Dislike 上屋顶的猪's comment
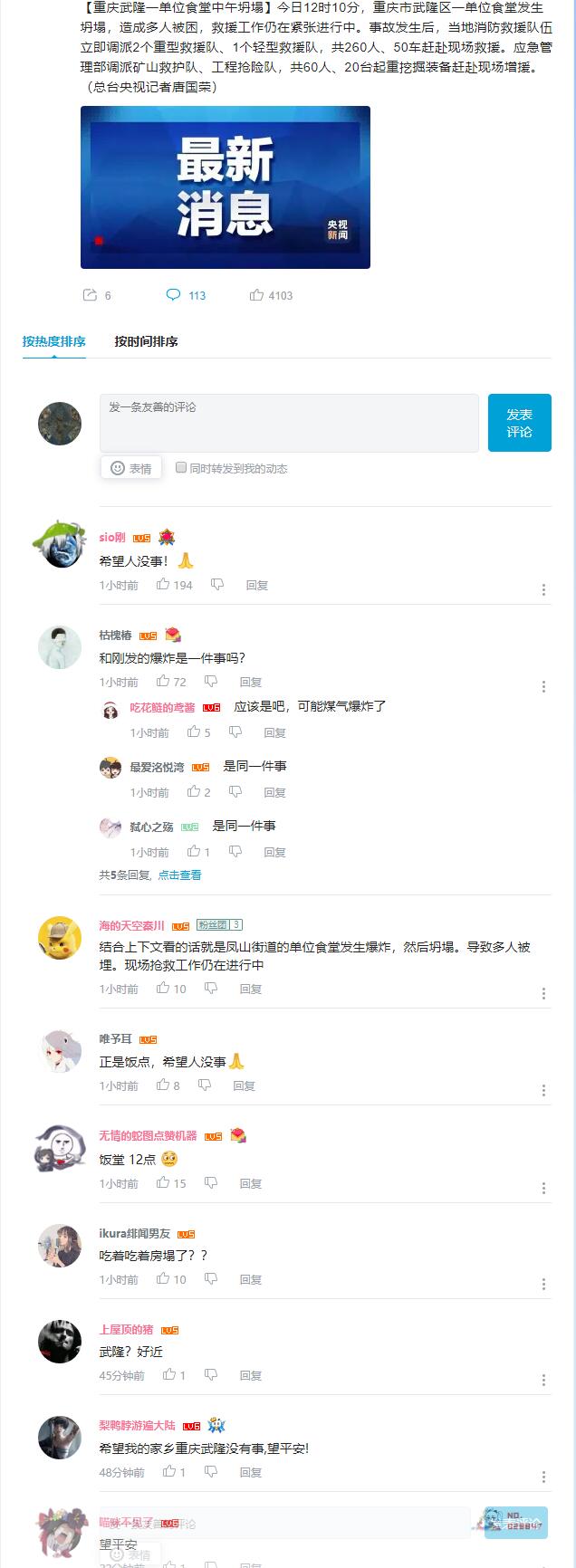This screenshot has width=576, height=1568. tap(211, 1375)
